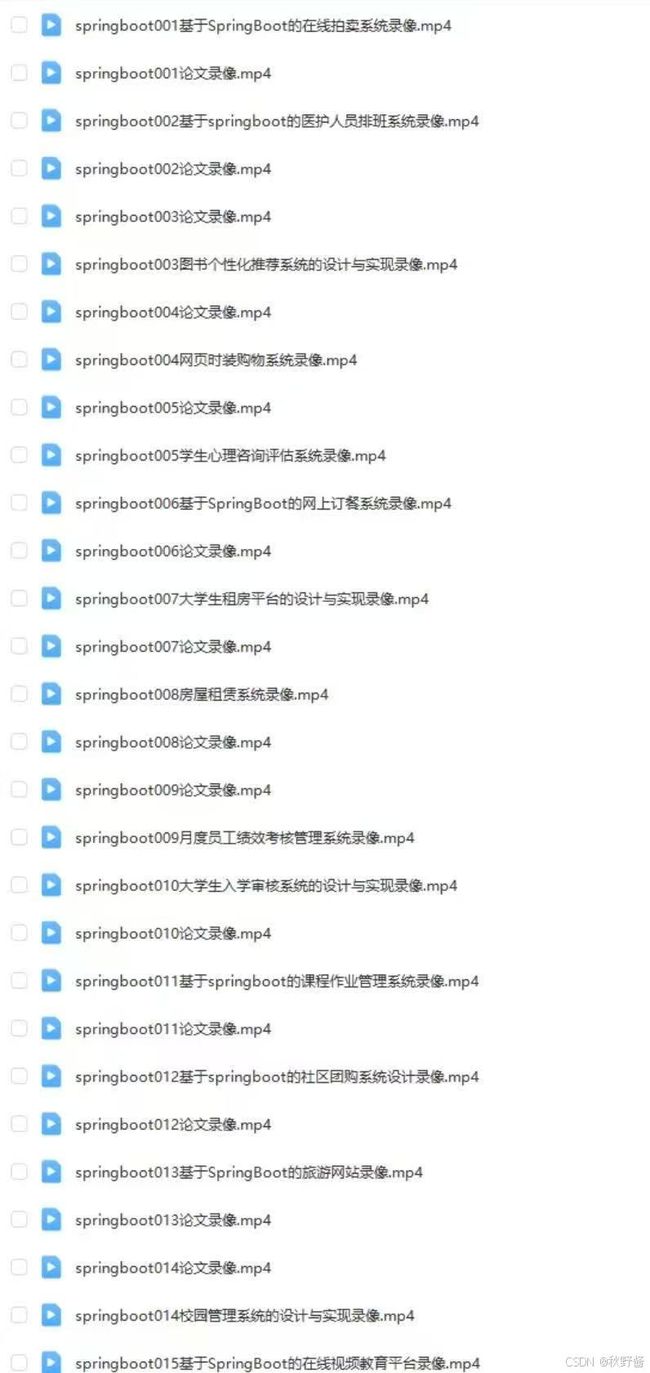Screen dimensions: 650x1373
Task: Select checkbox for springboot001论文录像.mp4
Action: [19, 72]
